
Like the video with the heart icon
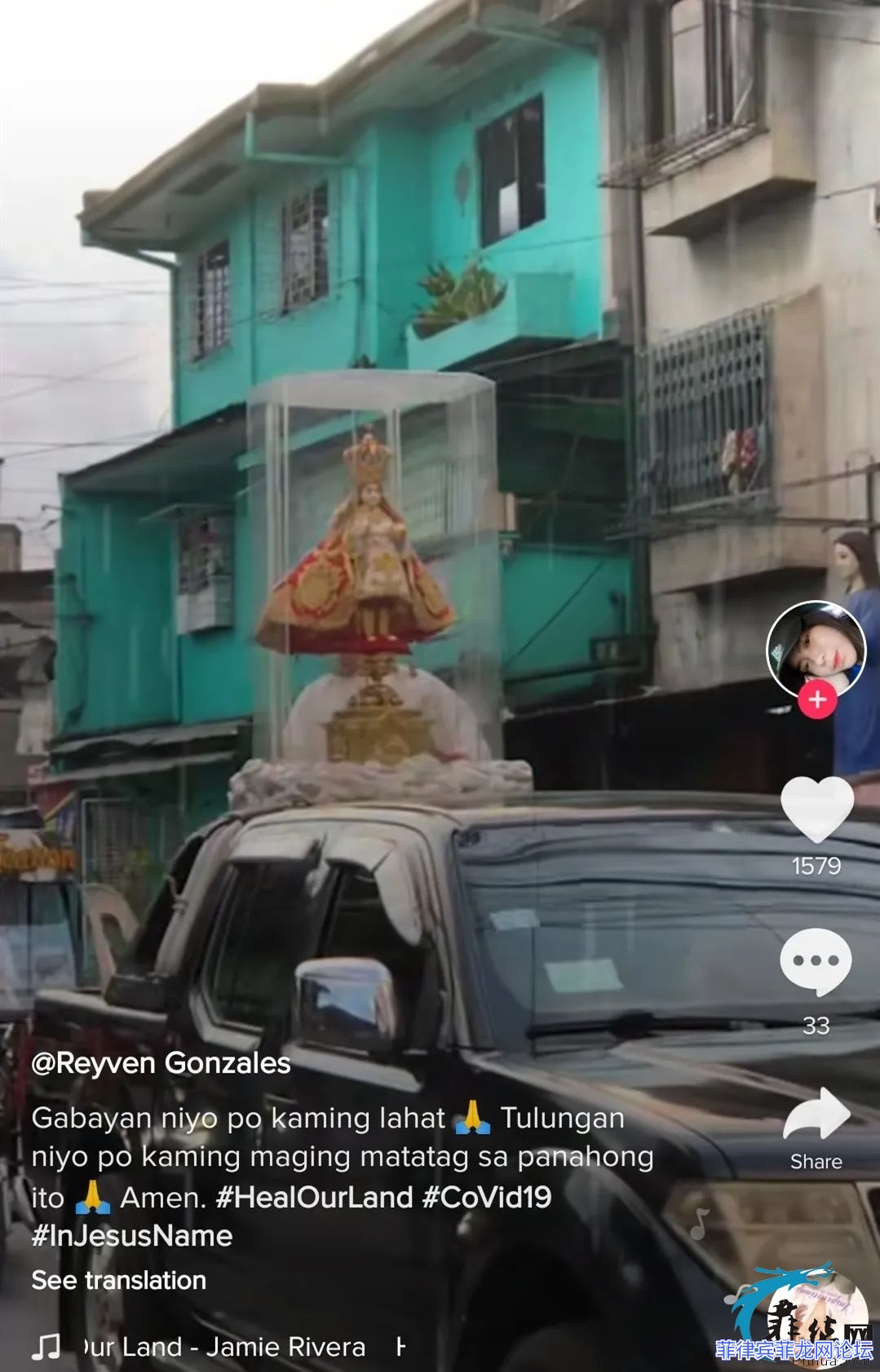click(816, 810)
